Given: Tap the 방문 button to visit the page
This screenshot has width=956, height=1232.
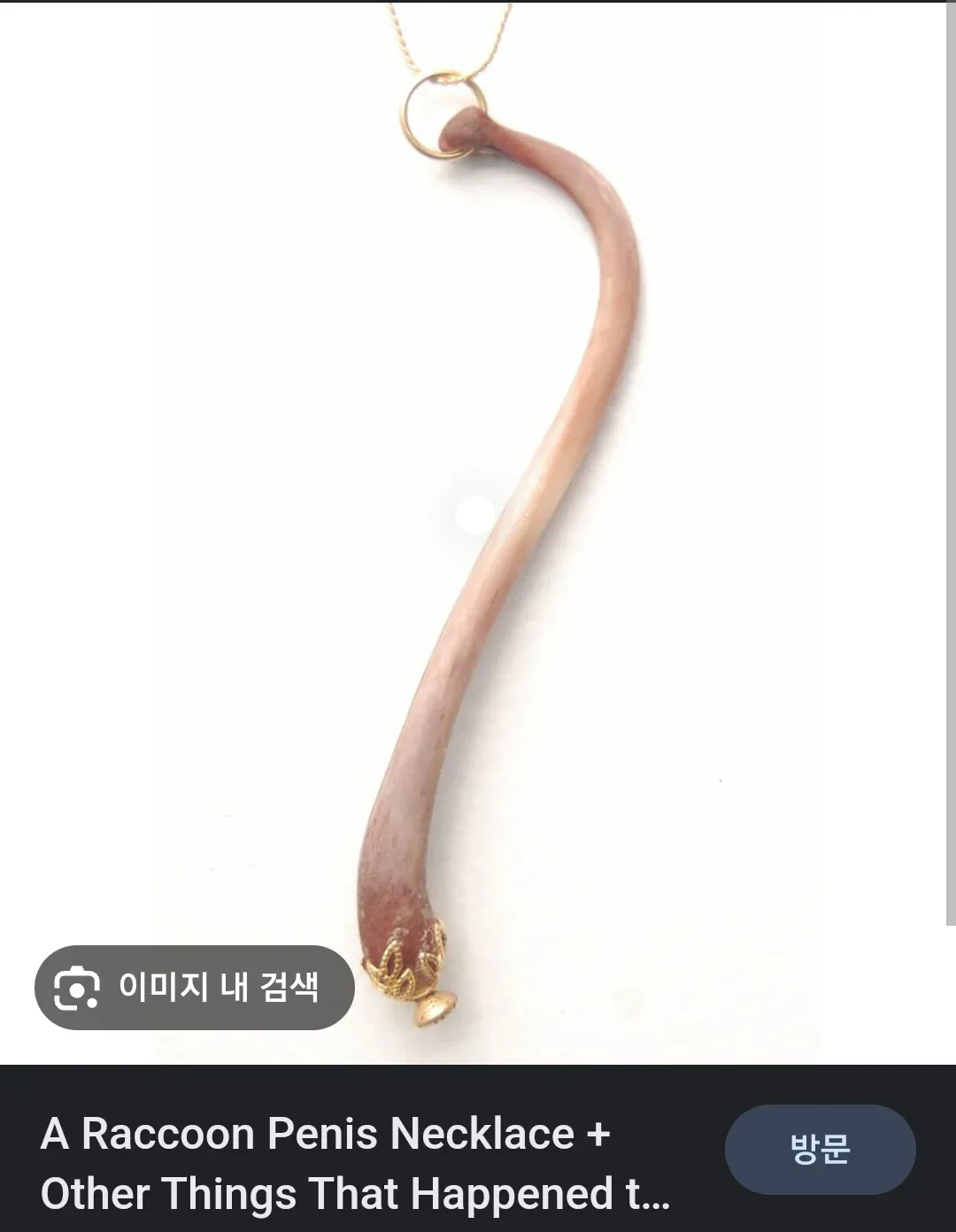Looking at the screenshot, I should click(x=820, y=1150).
